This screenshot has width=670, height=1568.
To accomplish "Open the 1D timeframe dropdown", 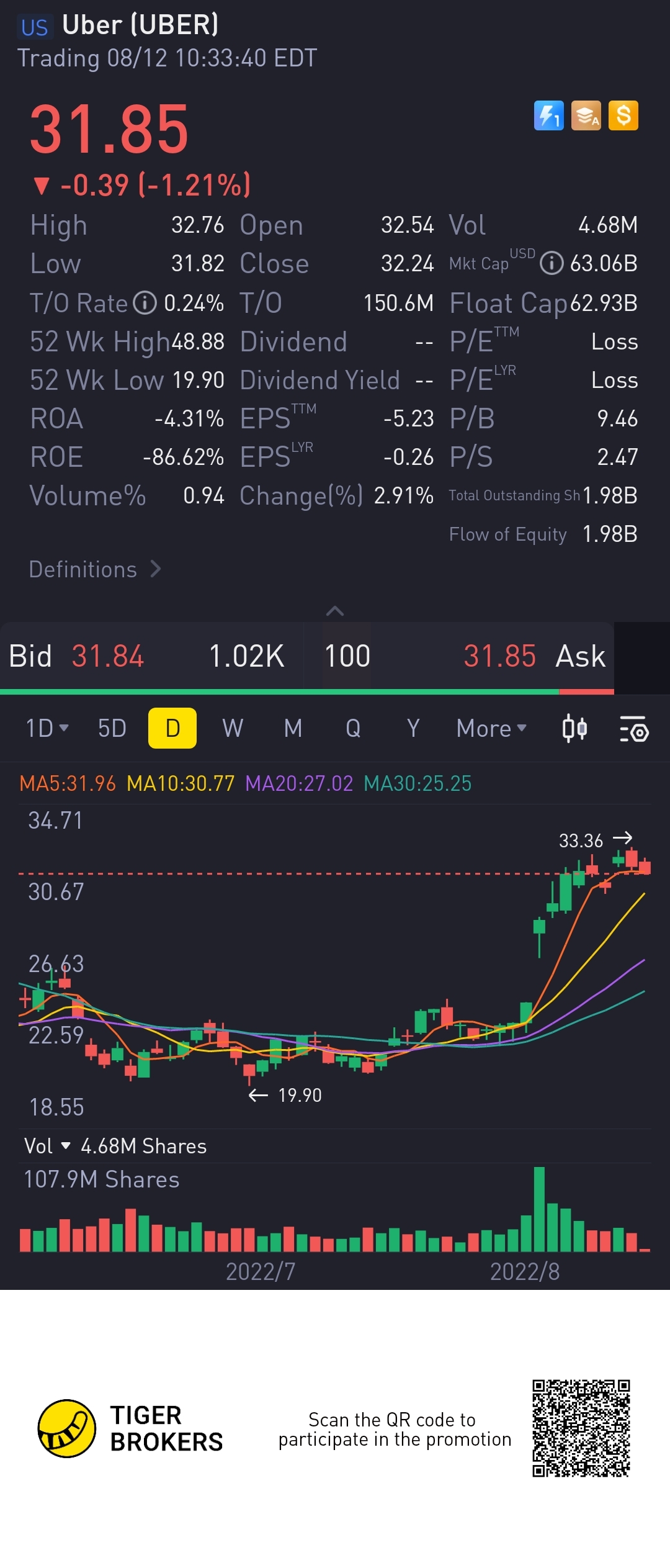I will tap(47, 728).
